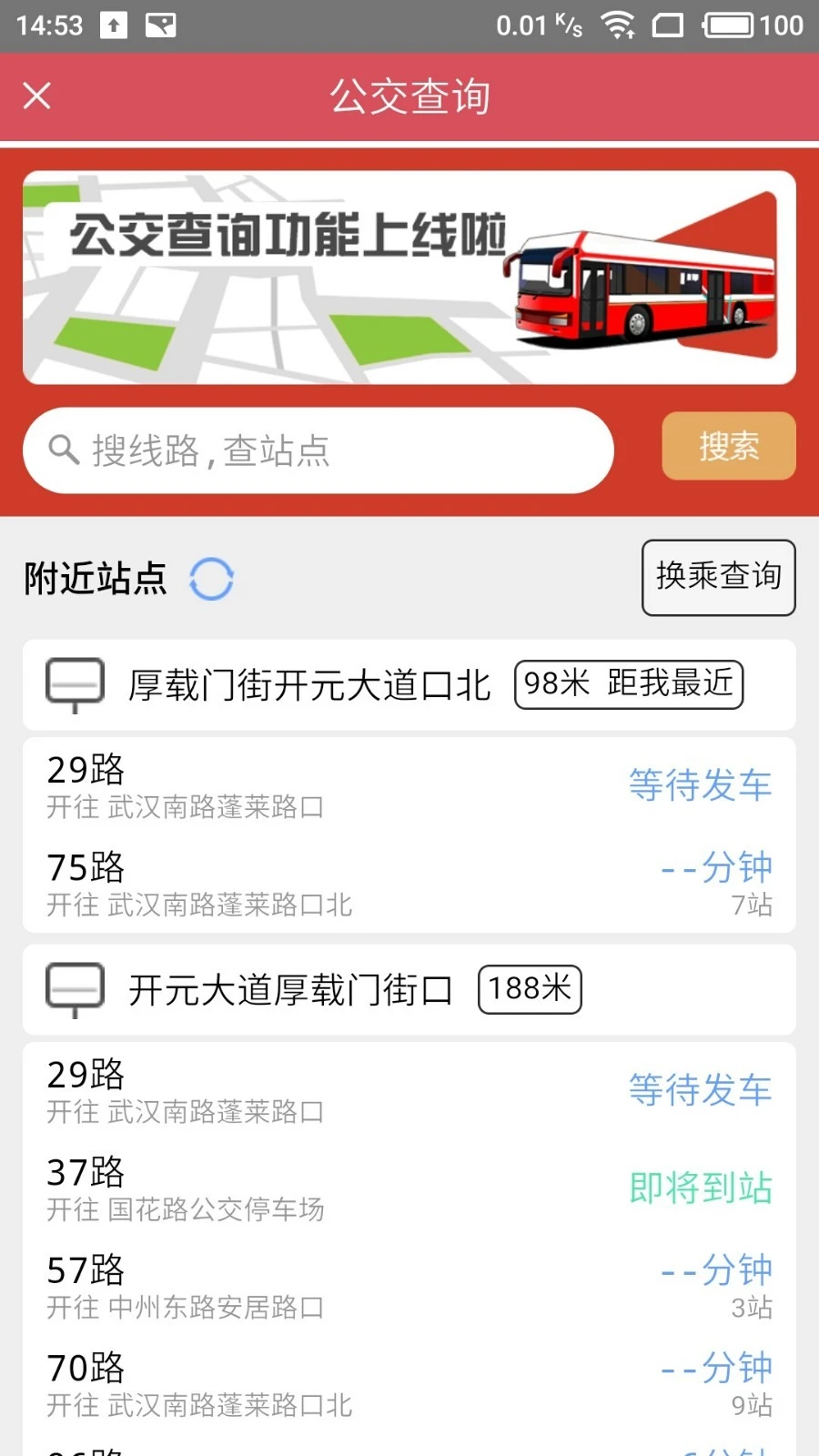
Task: Open 换乘查询 transfer query
Action: tap(718, 577)
